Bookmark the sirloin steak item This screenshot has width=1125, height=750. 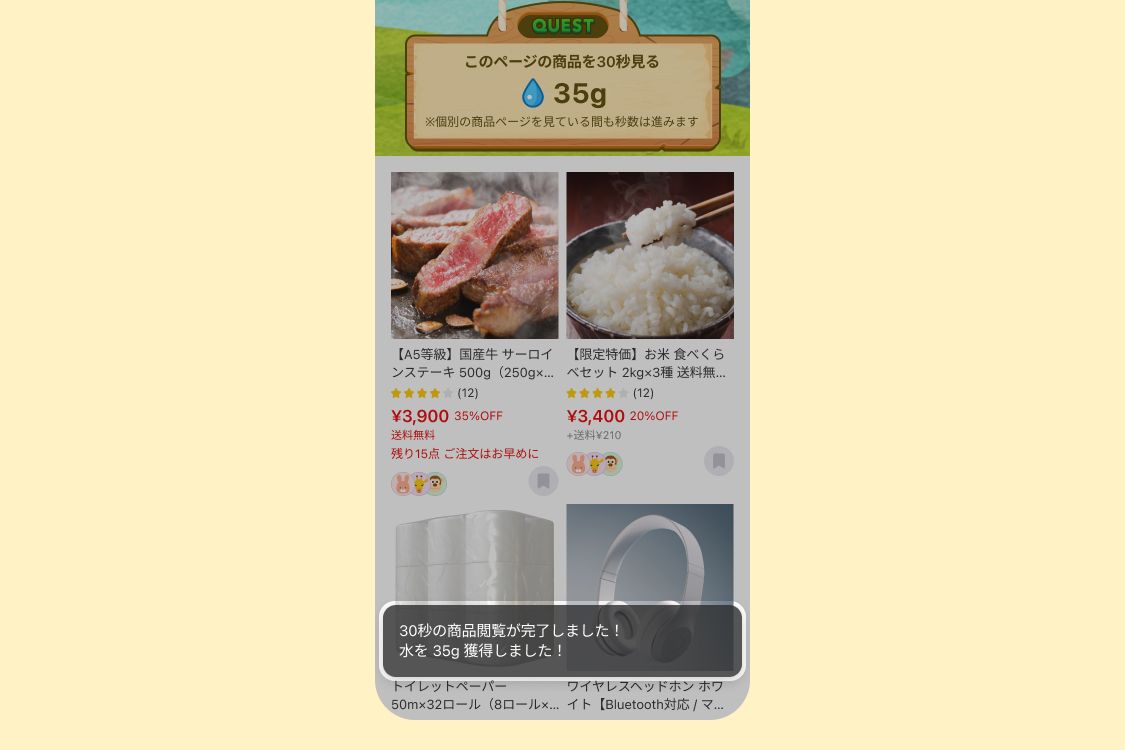click(x=543, y=481)
